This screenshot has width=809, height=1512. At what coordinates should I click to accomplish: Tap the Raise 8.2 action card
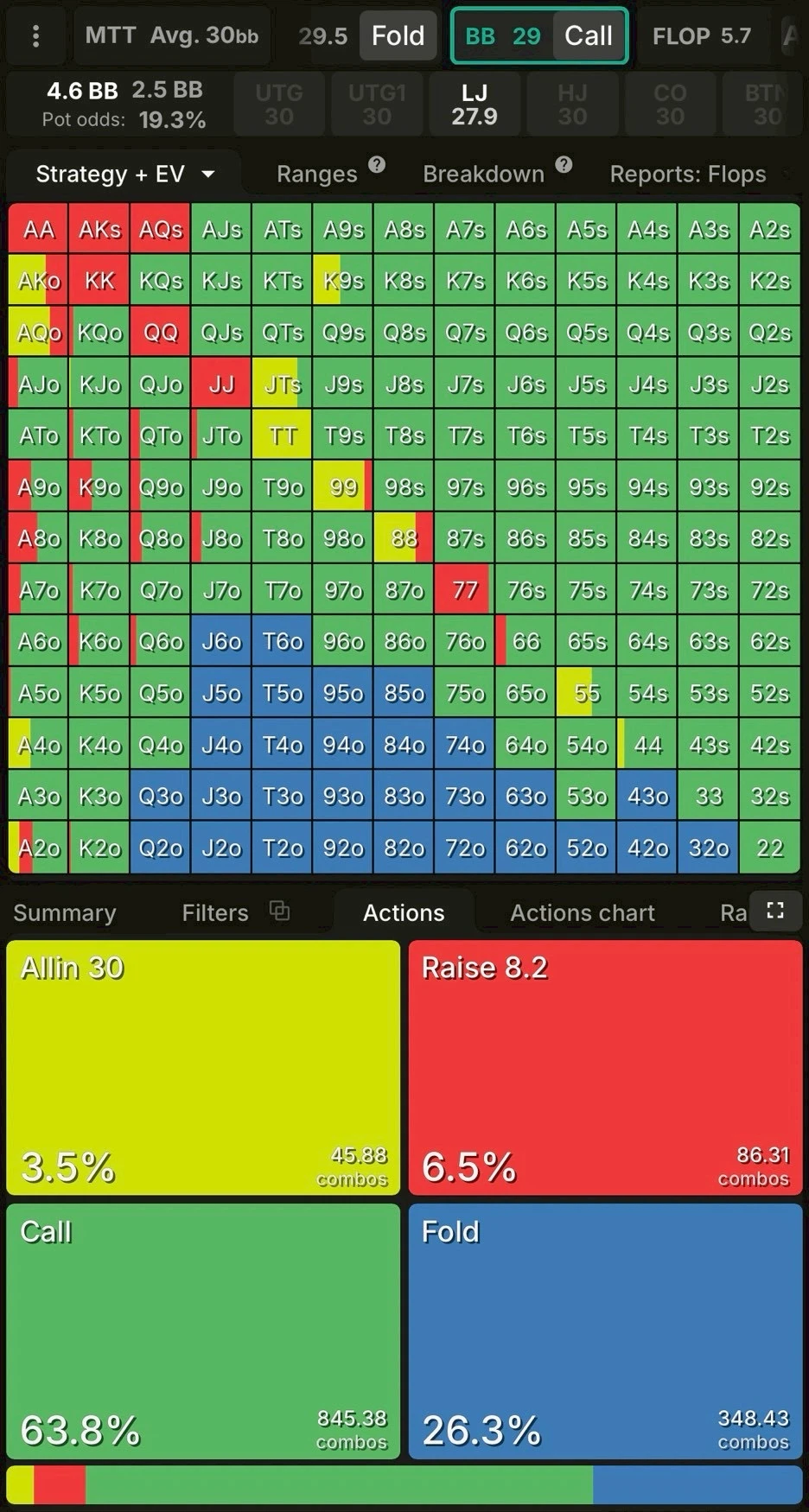click(x=605, y=1068)
